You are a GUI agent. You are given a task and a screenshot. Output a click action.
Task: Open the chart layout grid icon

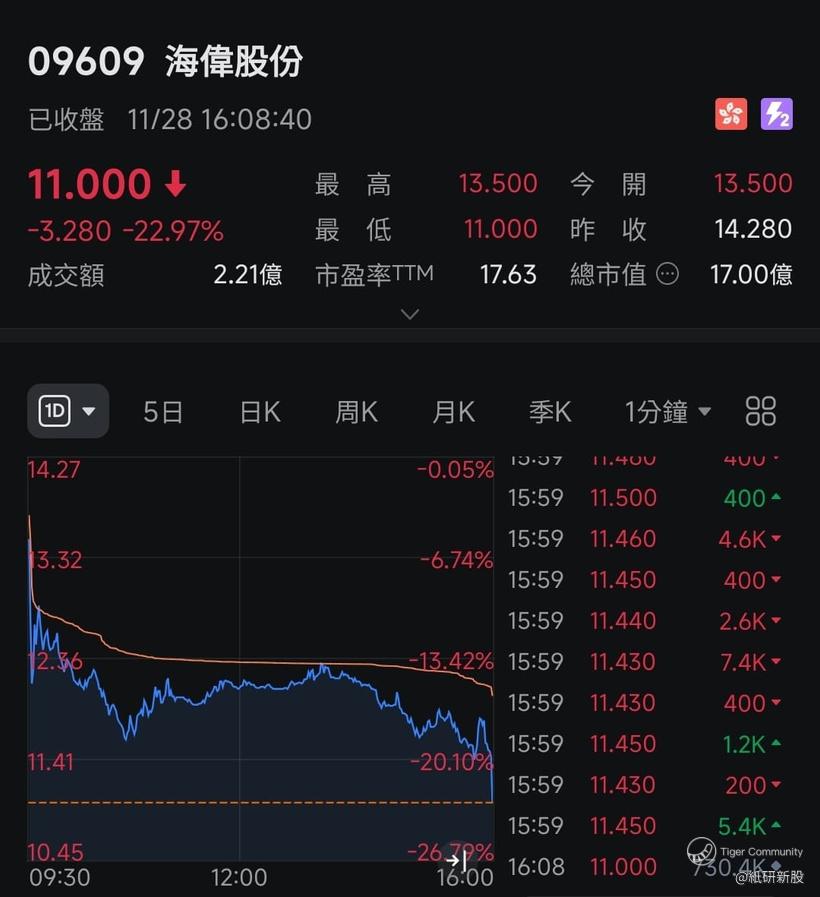(x=761, y=411)
